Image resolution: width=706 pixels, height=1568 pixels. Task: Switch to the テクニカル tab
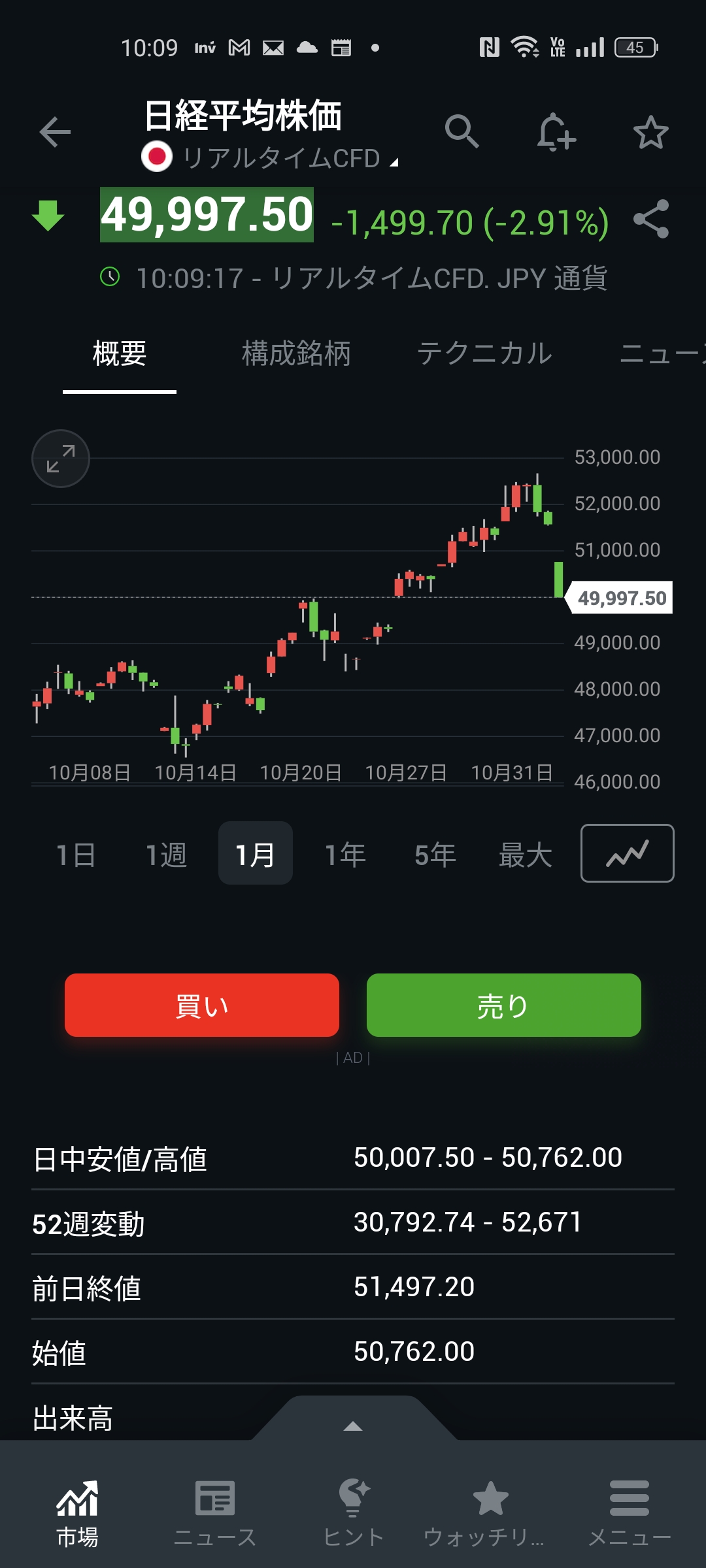(x=484, y=353)
